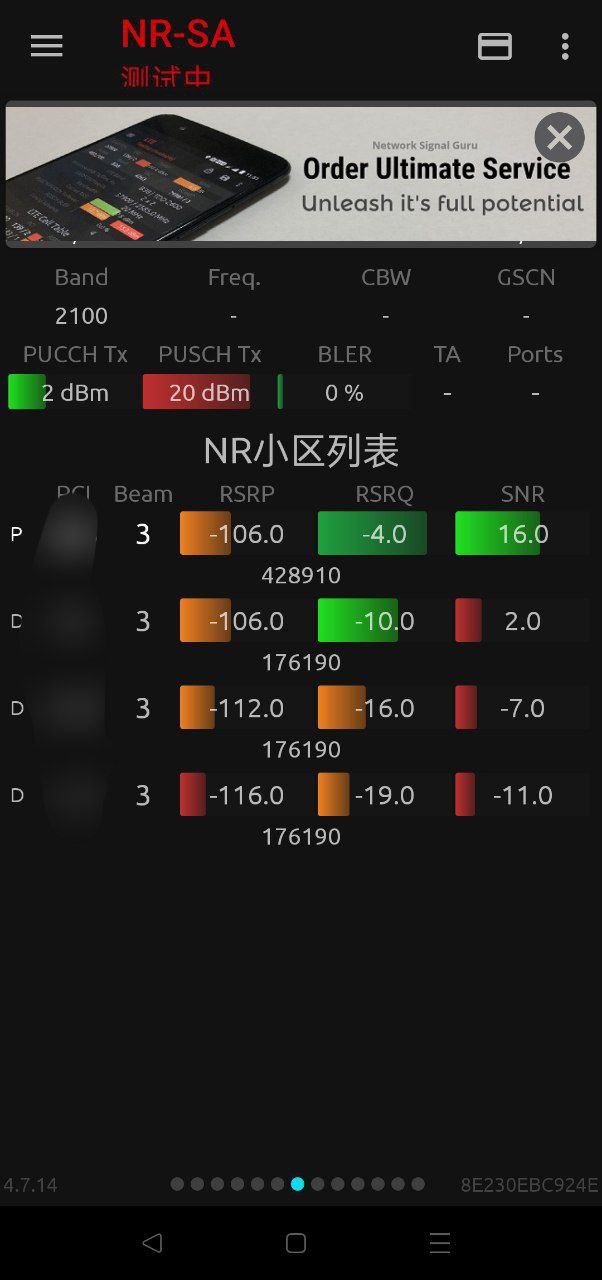The image size is (602, 1280).
Task: Tap the card icon in app bar
Action: 495,46
